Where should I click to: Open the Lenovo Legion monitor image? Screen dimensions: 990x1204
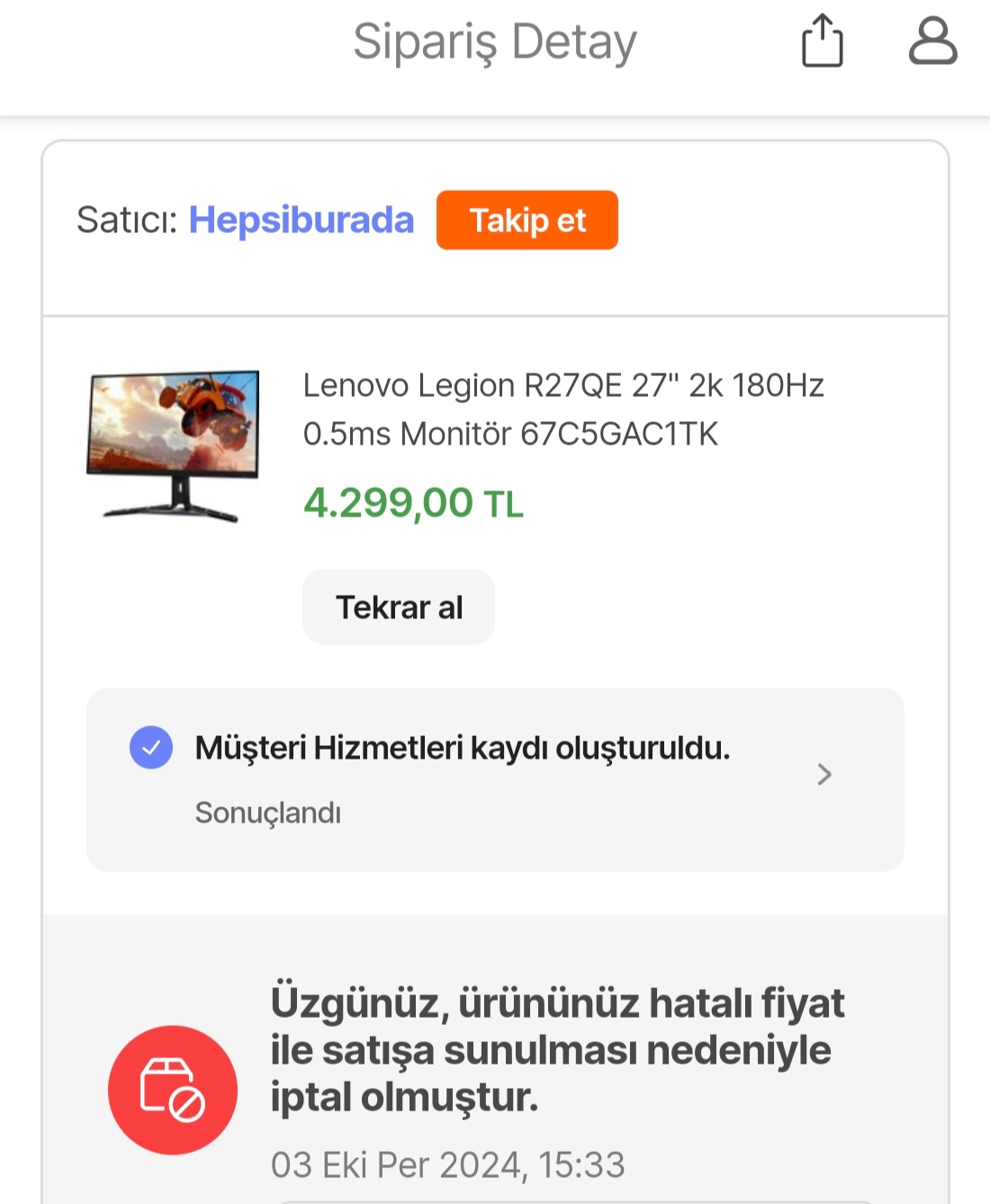174,445
